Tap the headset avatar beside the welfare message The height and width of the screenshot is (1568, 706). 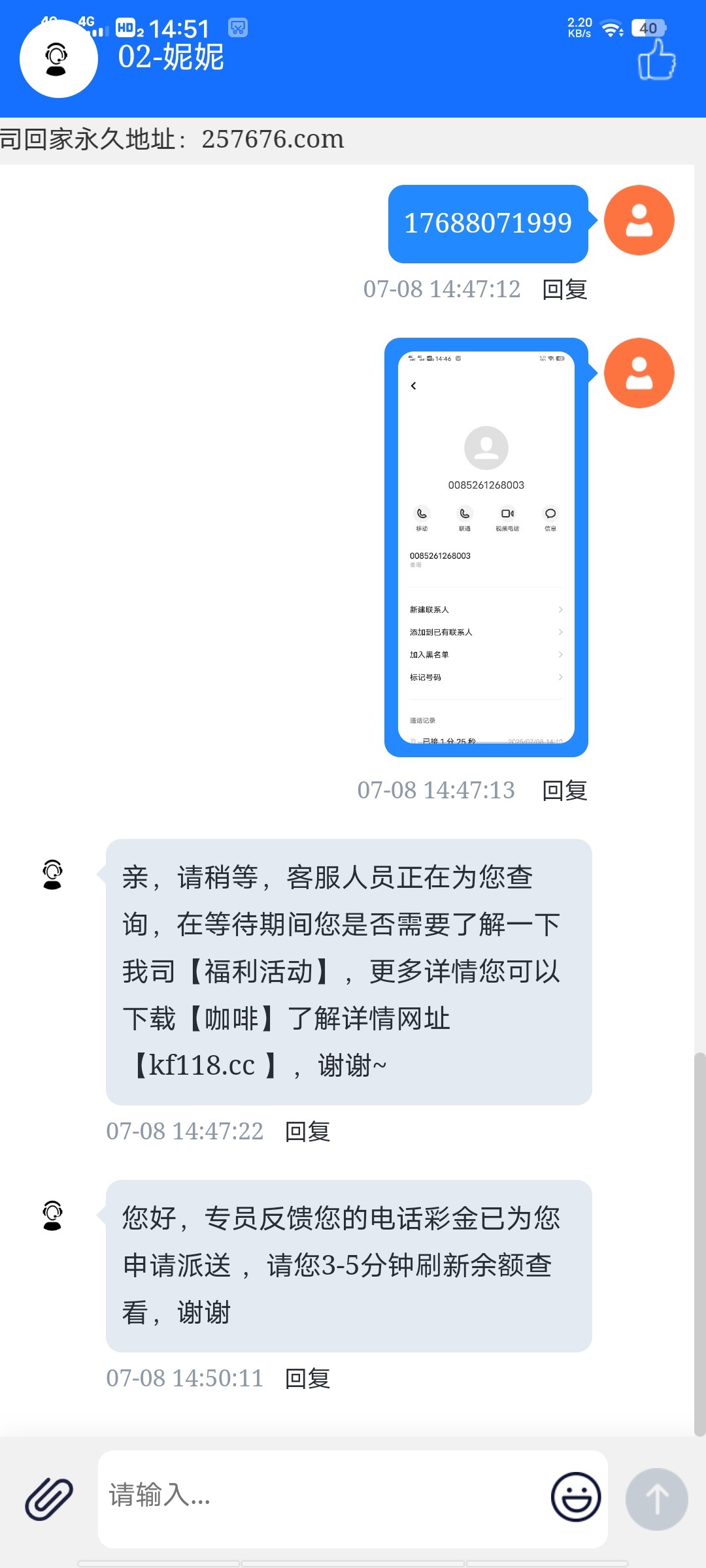click(x=52, y=875)
